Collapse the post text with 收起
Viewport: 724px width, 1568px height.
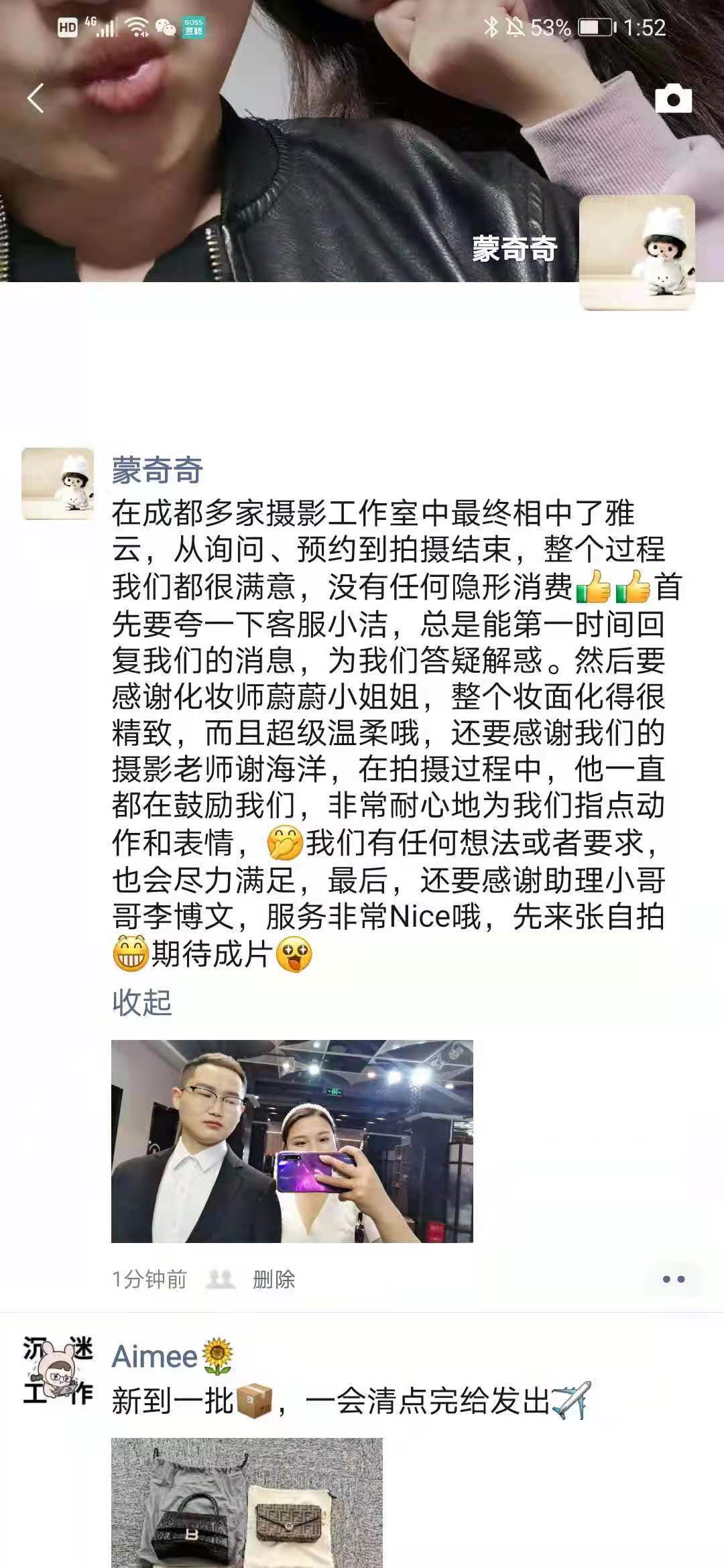click(141, 1002)
